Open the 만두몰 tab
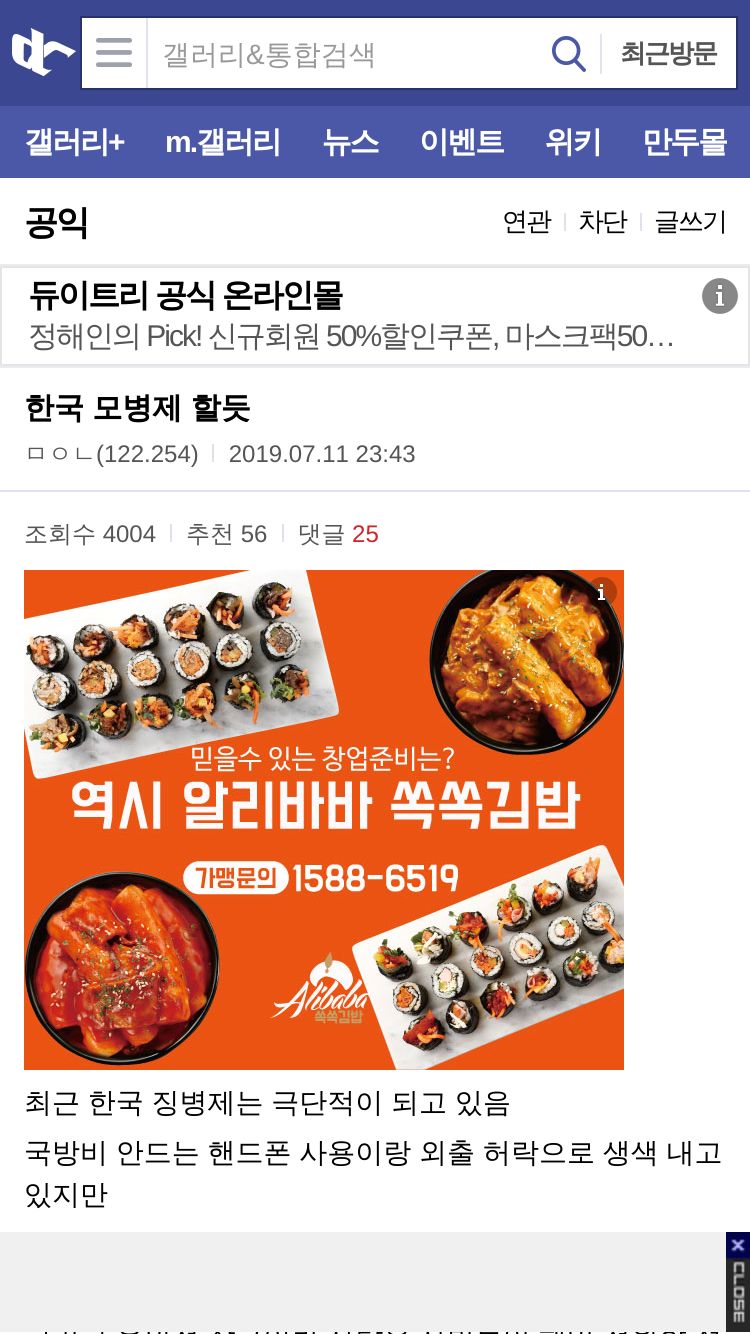The width and height of the screenshot is (750, 1334). (x=685, y=142)
